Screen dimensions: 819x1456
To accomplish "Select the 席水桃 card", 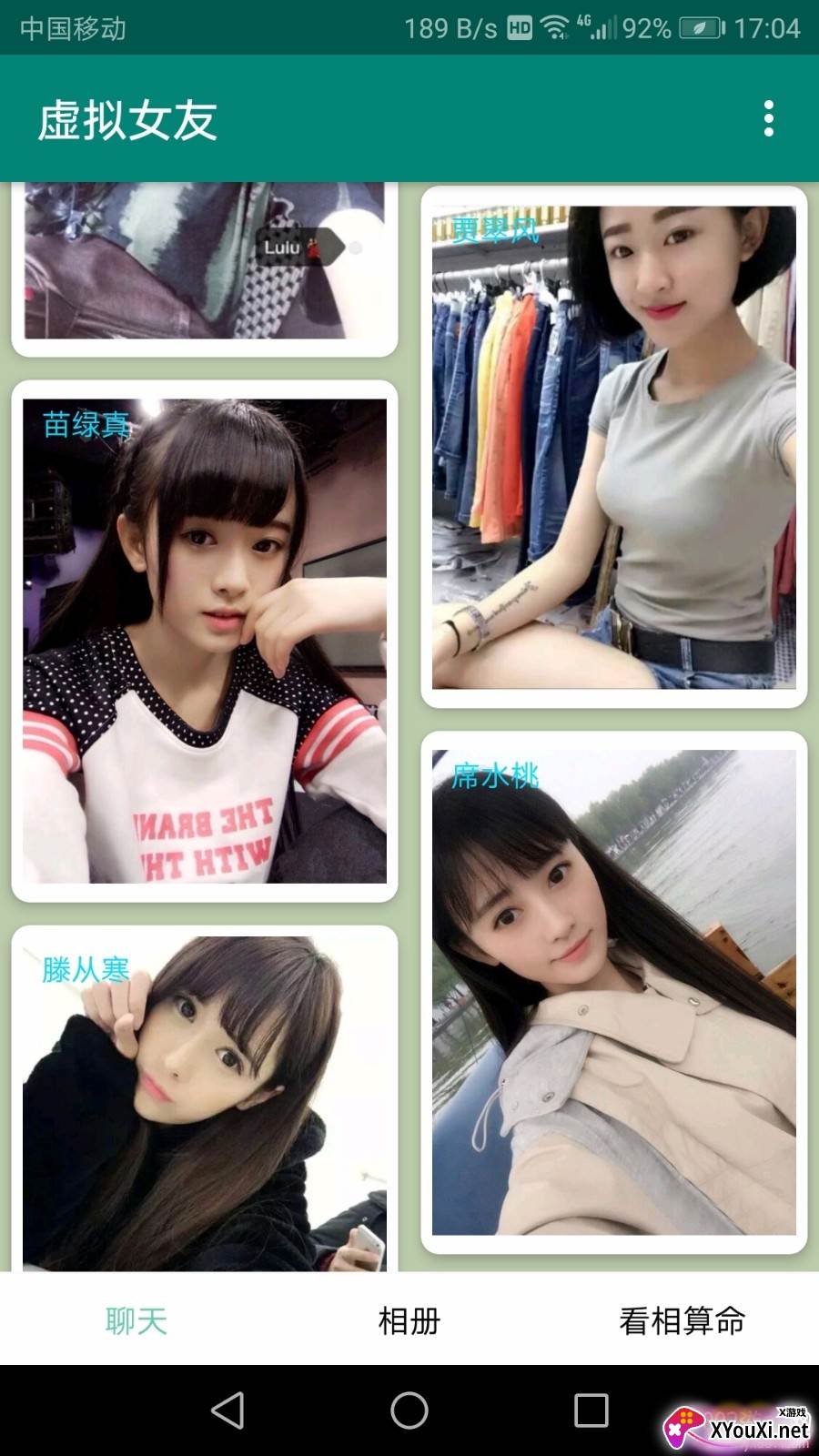I will [613, 992].
